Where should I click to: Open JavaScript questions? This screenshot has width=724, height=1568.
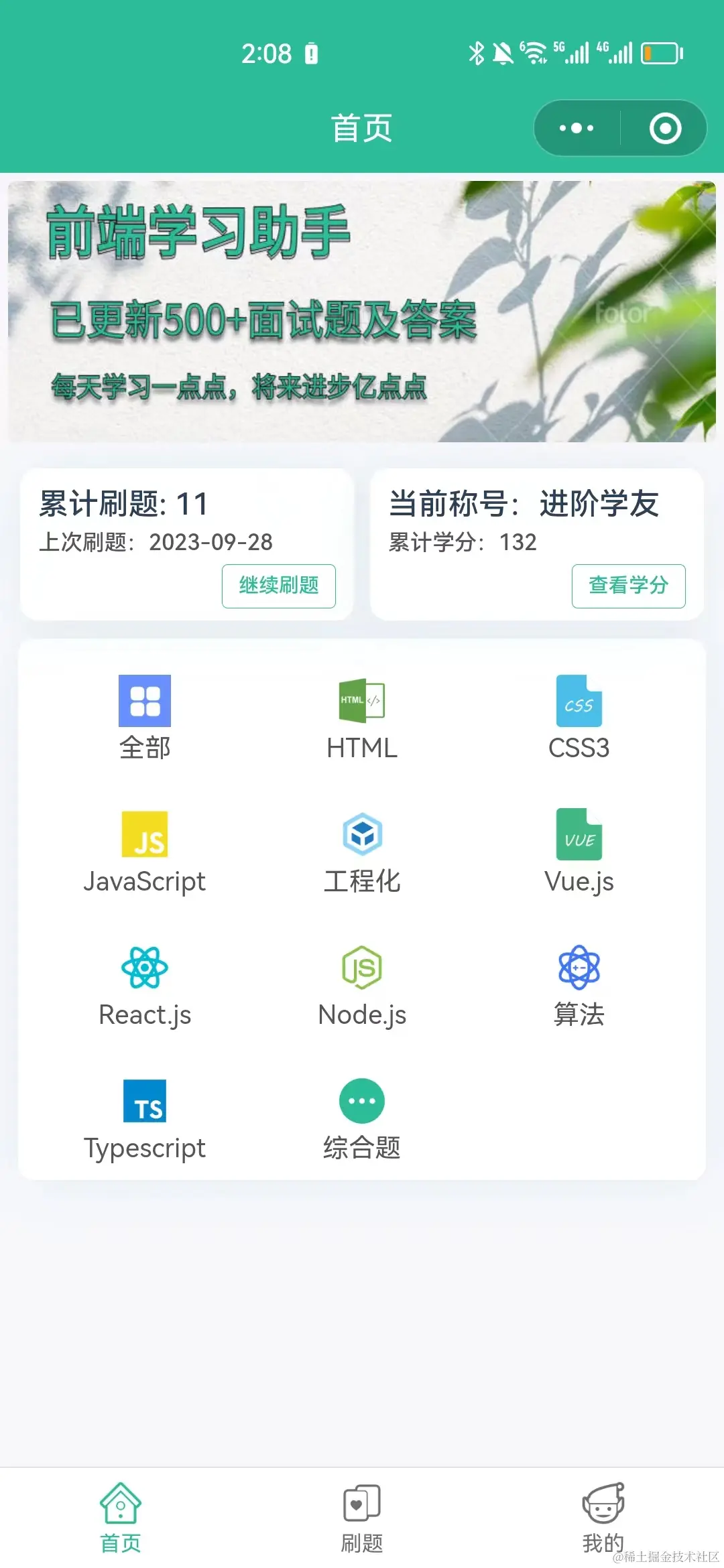[145, 851]
